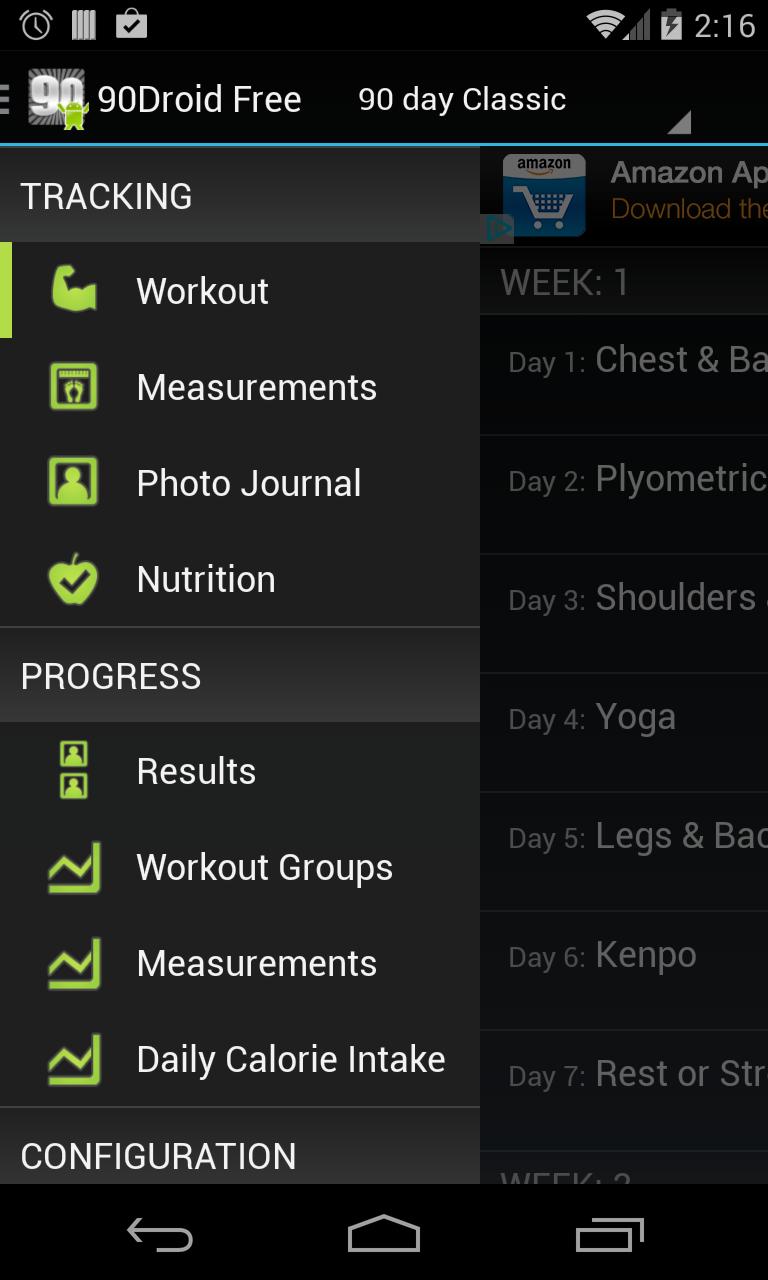Select Day 3 Shoulders workout
This screenshot has height=1280, width=768.
pyautogui.click(x=624, y=611)
